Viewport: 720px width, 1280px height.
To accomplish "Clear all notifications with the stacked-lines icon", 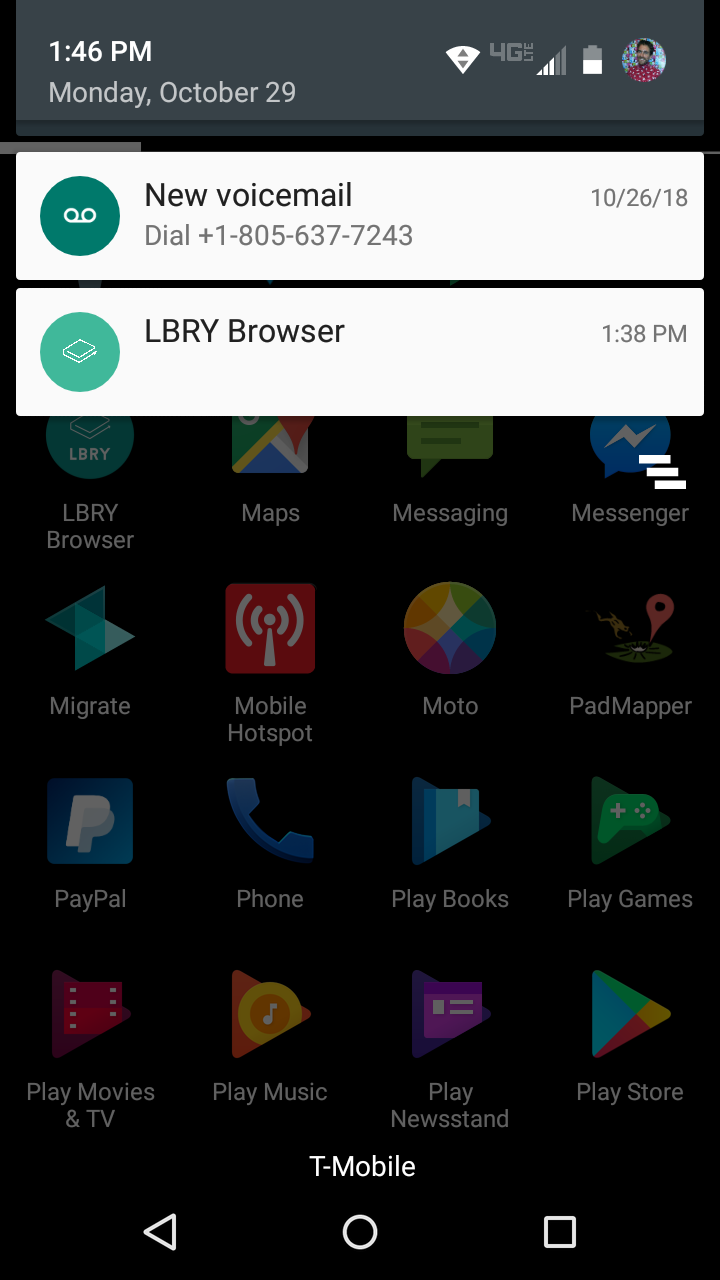I will 662,471.
